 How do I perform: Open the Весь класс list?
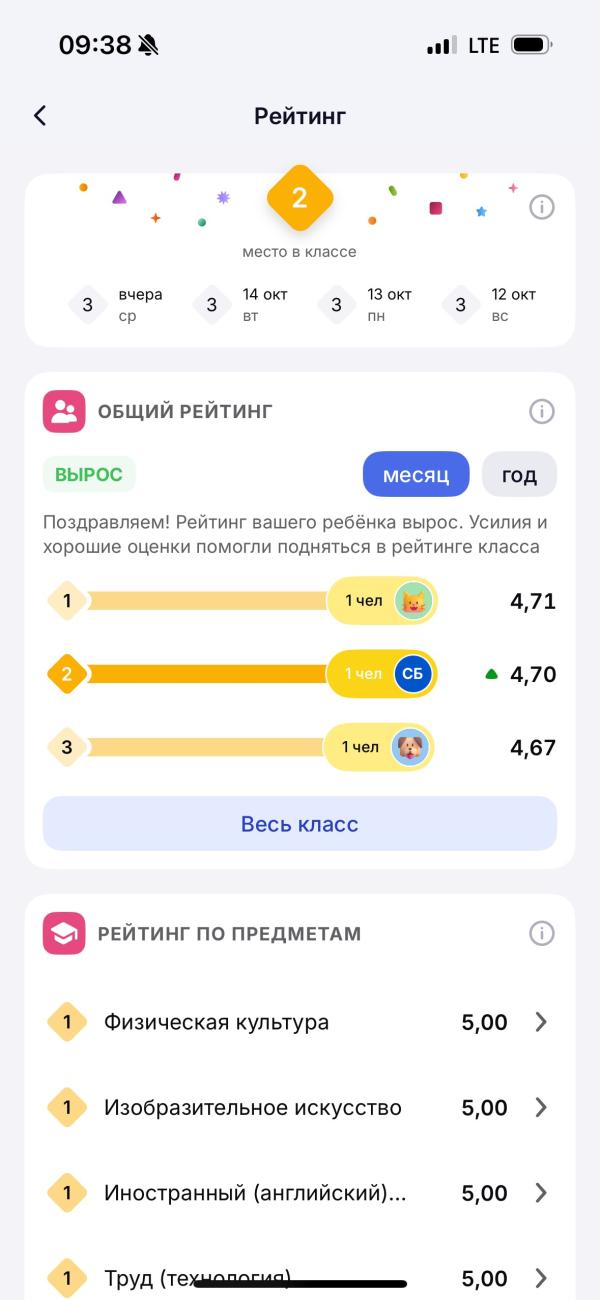pos(300,824)
